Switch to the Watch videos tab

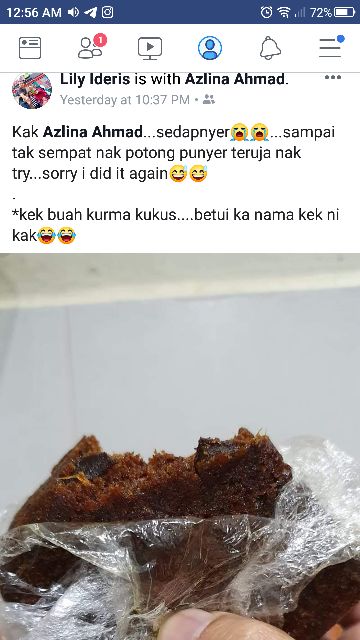tap(150, 48)
